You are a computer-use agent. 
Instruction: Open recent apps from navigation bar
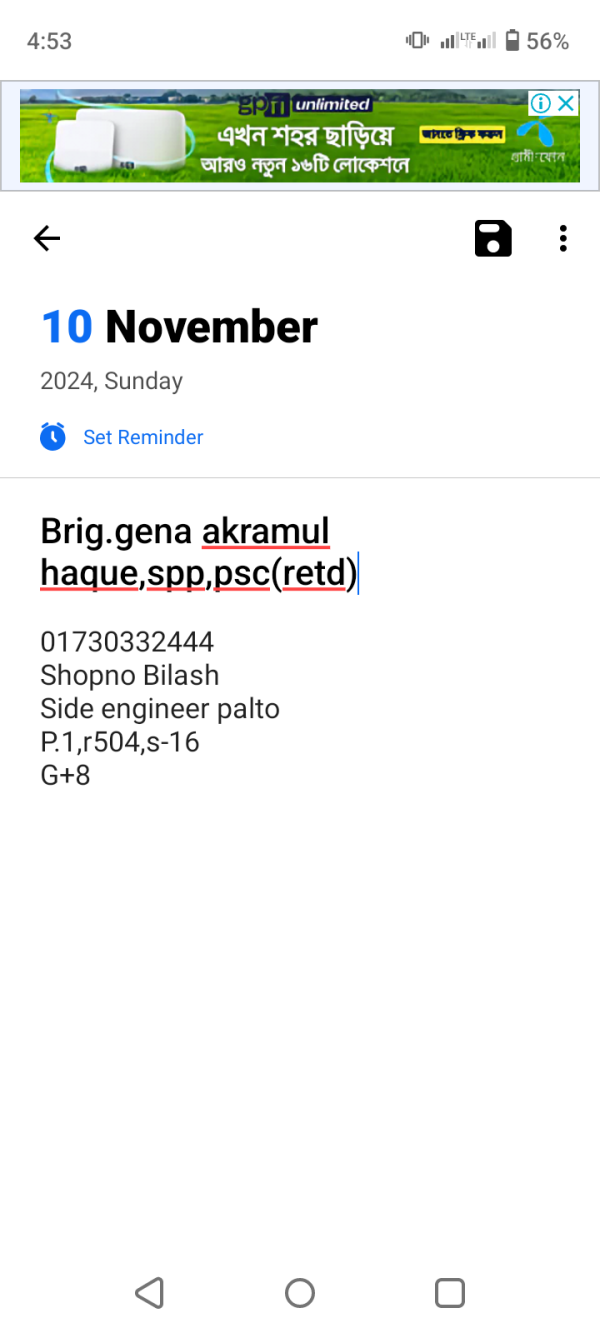click(x=450, y=1292)
